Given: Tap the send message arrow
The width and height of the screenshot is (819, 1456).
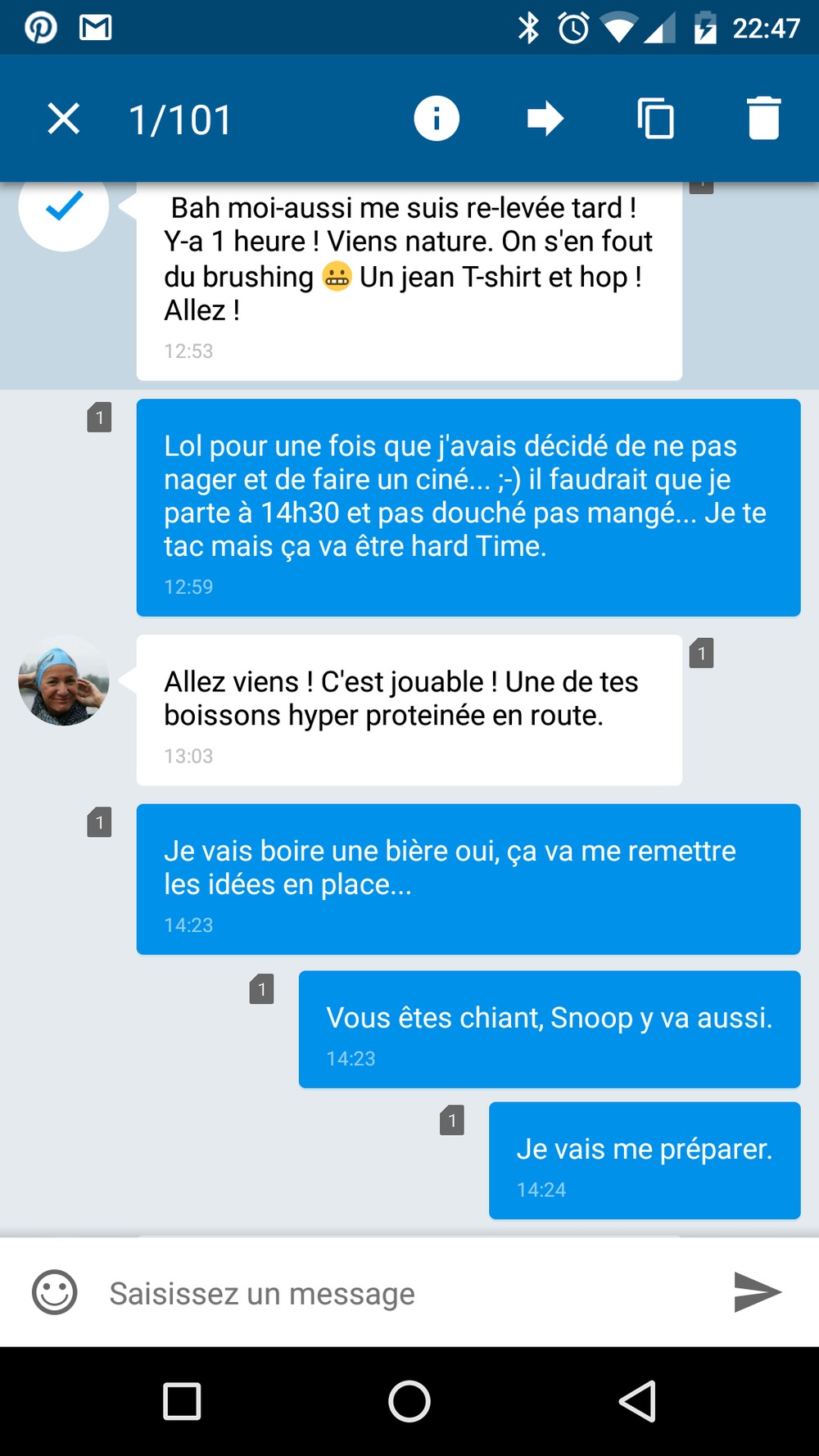Looking at the screenshot, I should (x=757, y=1292).
